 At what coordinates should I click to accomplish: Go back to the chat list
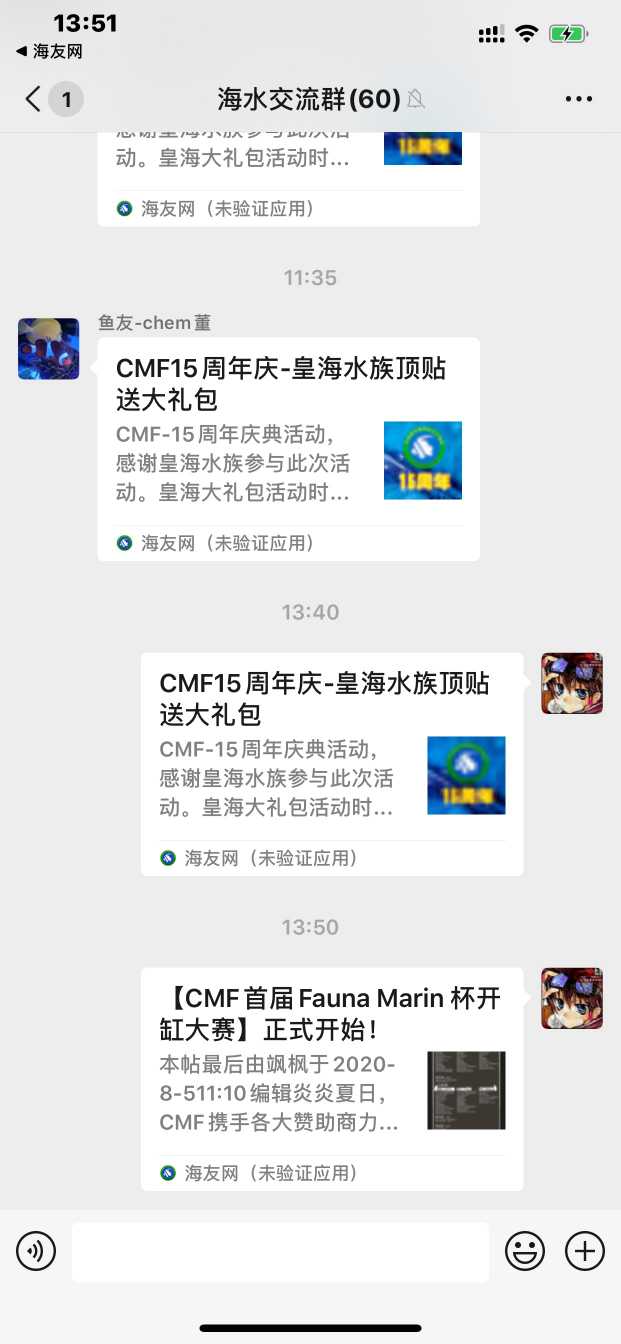(x=35, y=99)
